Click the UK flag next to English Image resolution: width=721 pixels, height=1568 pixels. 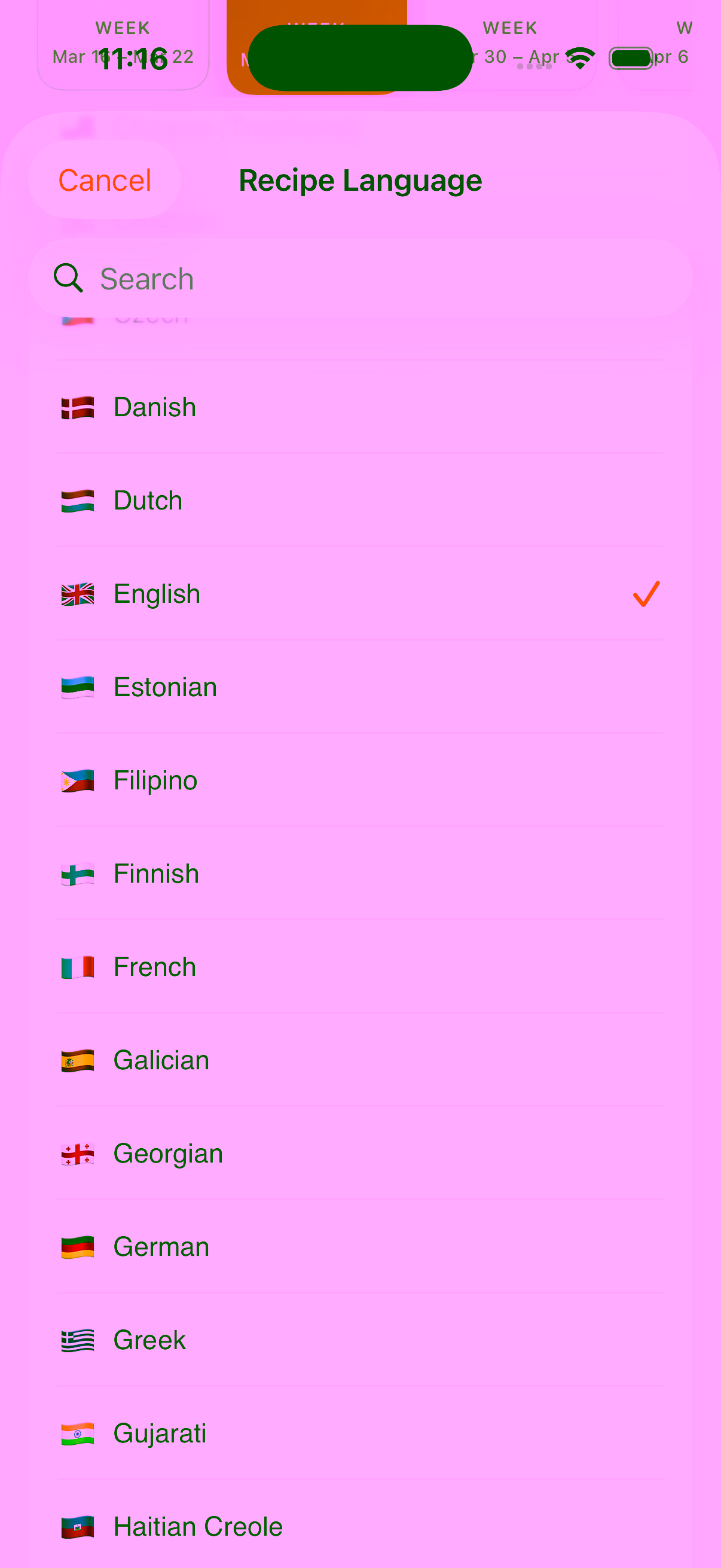coord(78,593)
